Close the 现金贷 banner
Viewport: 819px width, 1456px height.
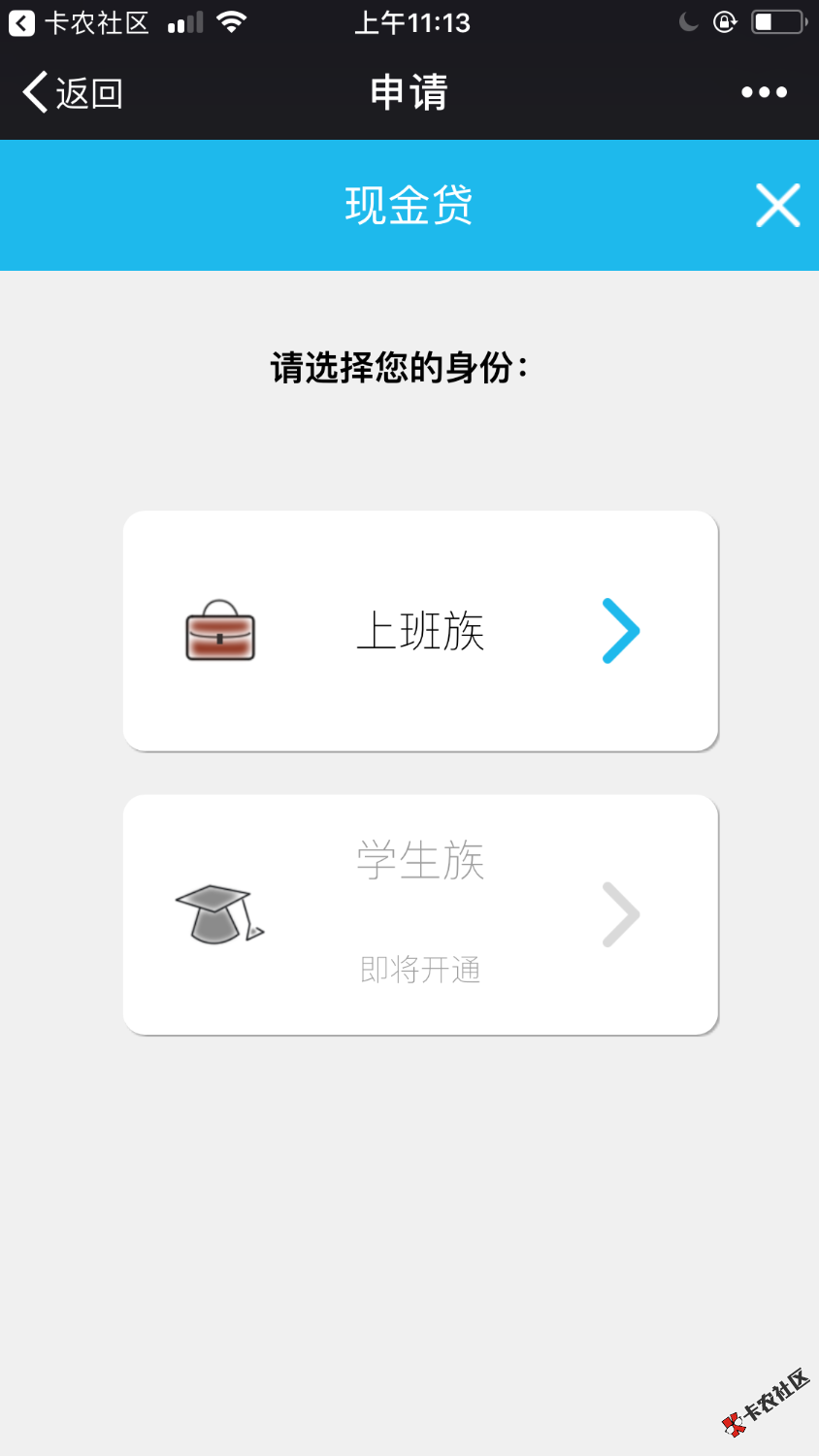tap(777, 205)
